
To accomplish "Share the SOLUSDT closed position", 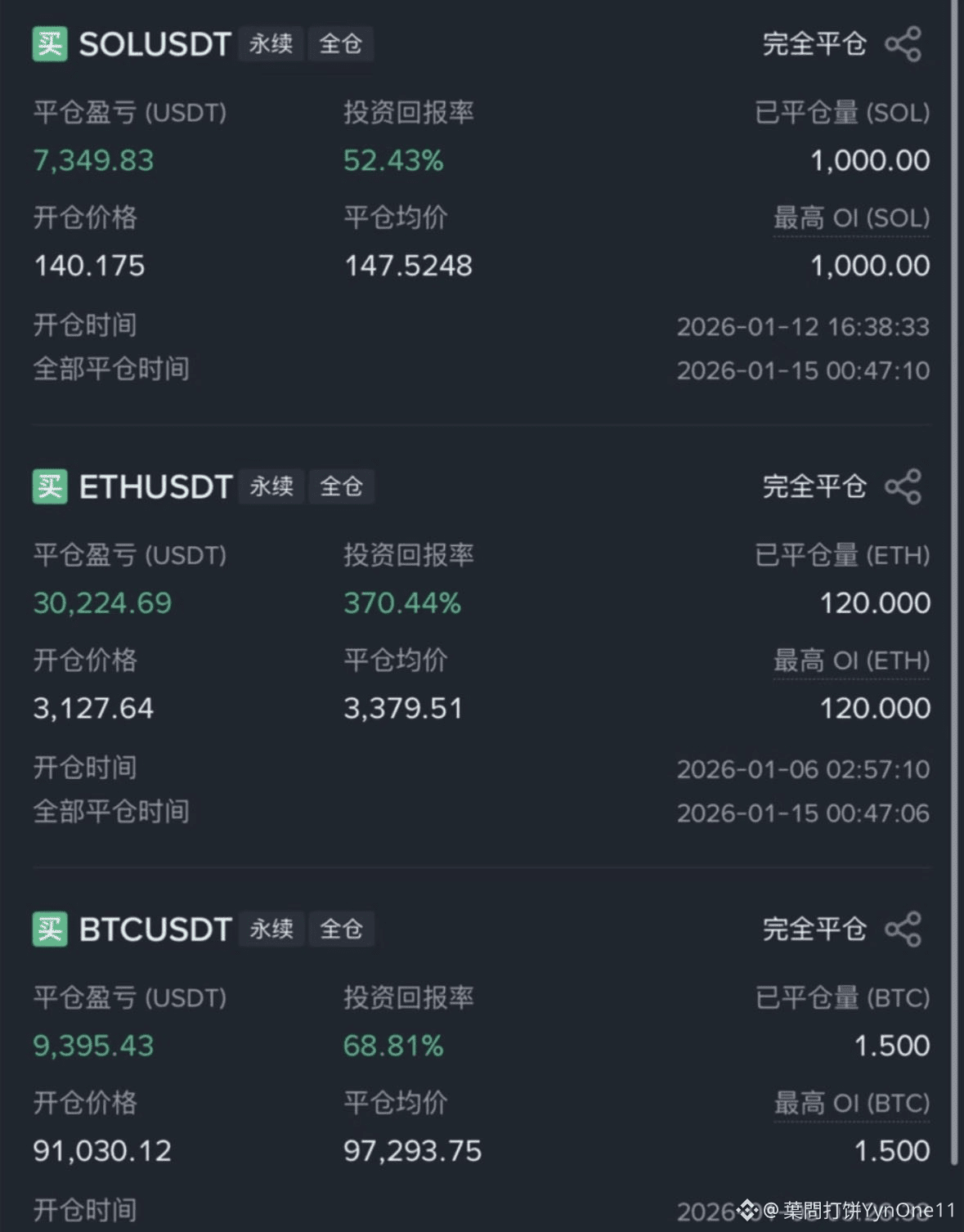I will coord(903,44).
